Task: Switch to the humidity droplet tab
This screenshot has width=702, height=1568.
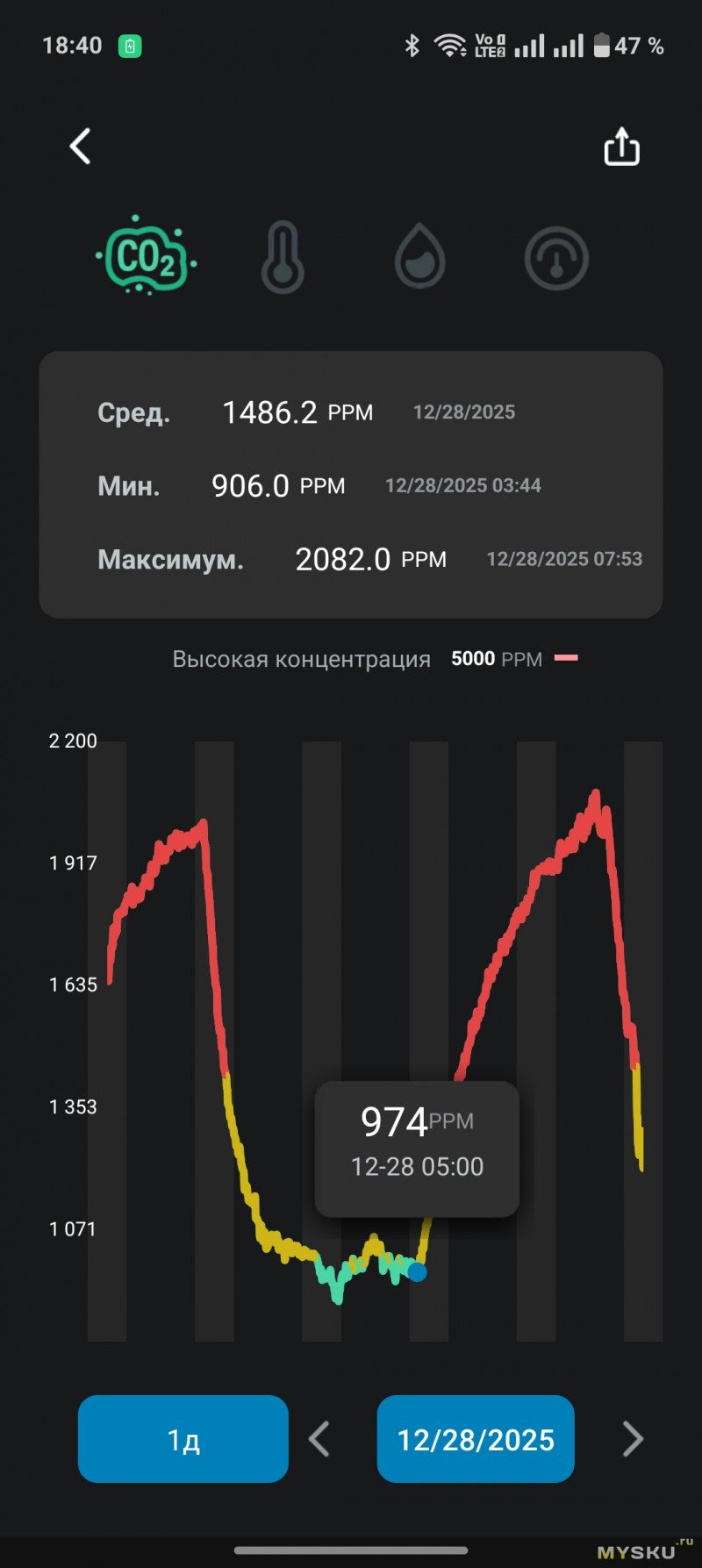Action: click(x=419, y=258)
